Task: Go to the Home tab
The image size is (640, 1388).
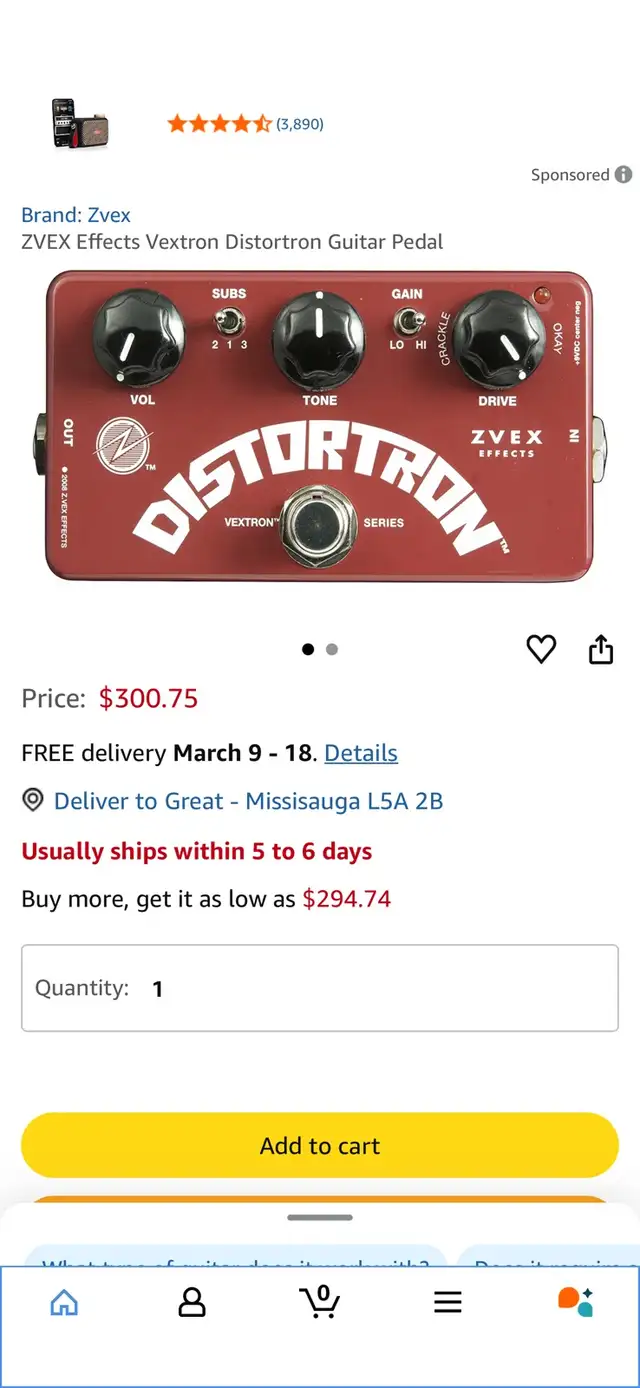Action: [64, 1301]
